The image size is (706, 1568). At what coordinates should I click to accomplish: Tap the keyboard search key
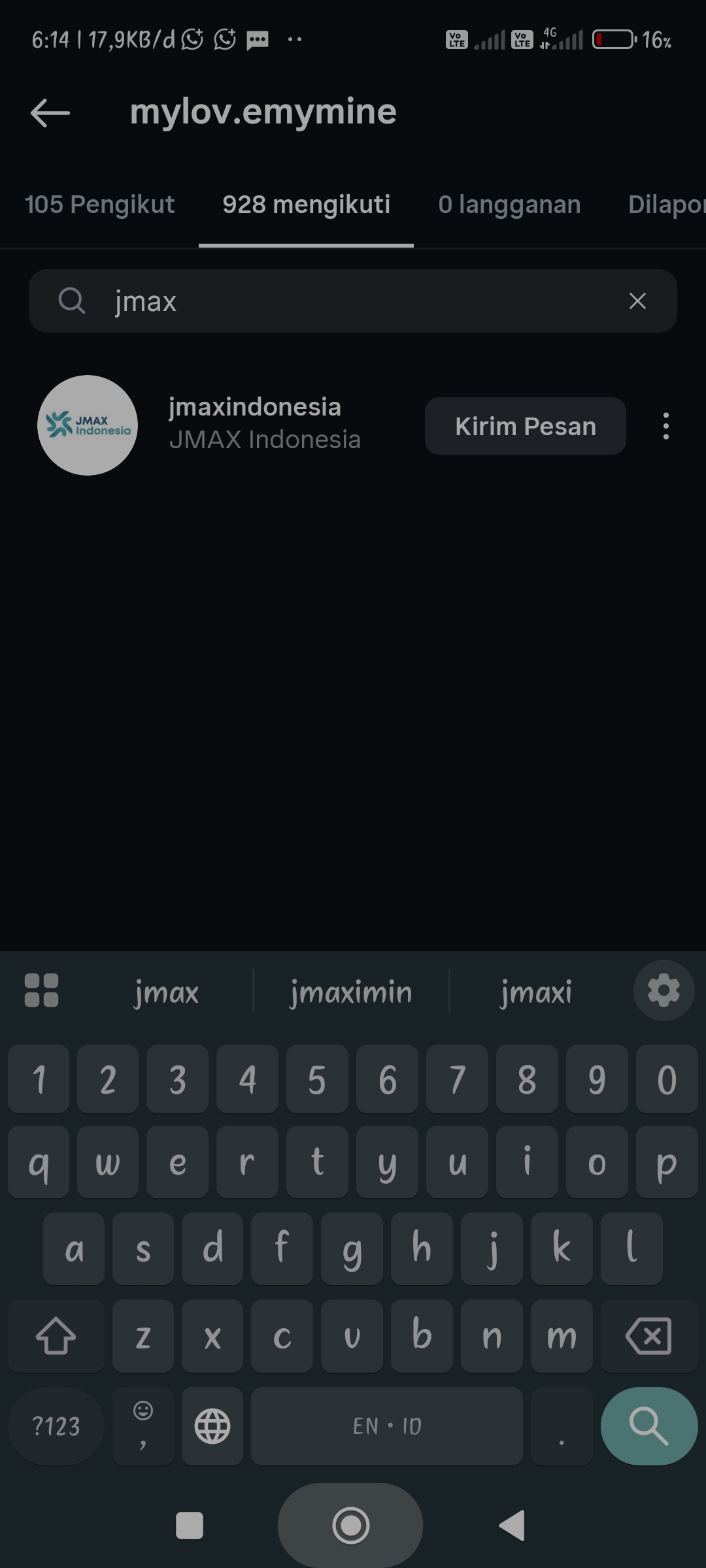pyautogui.click(x=648, y=1426)
